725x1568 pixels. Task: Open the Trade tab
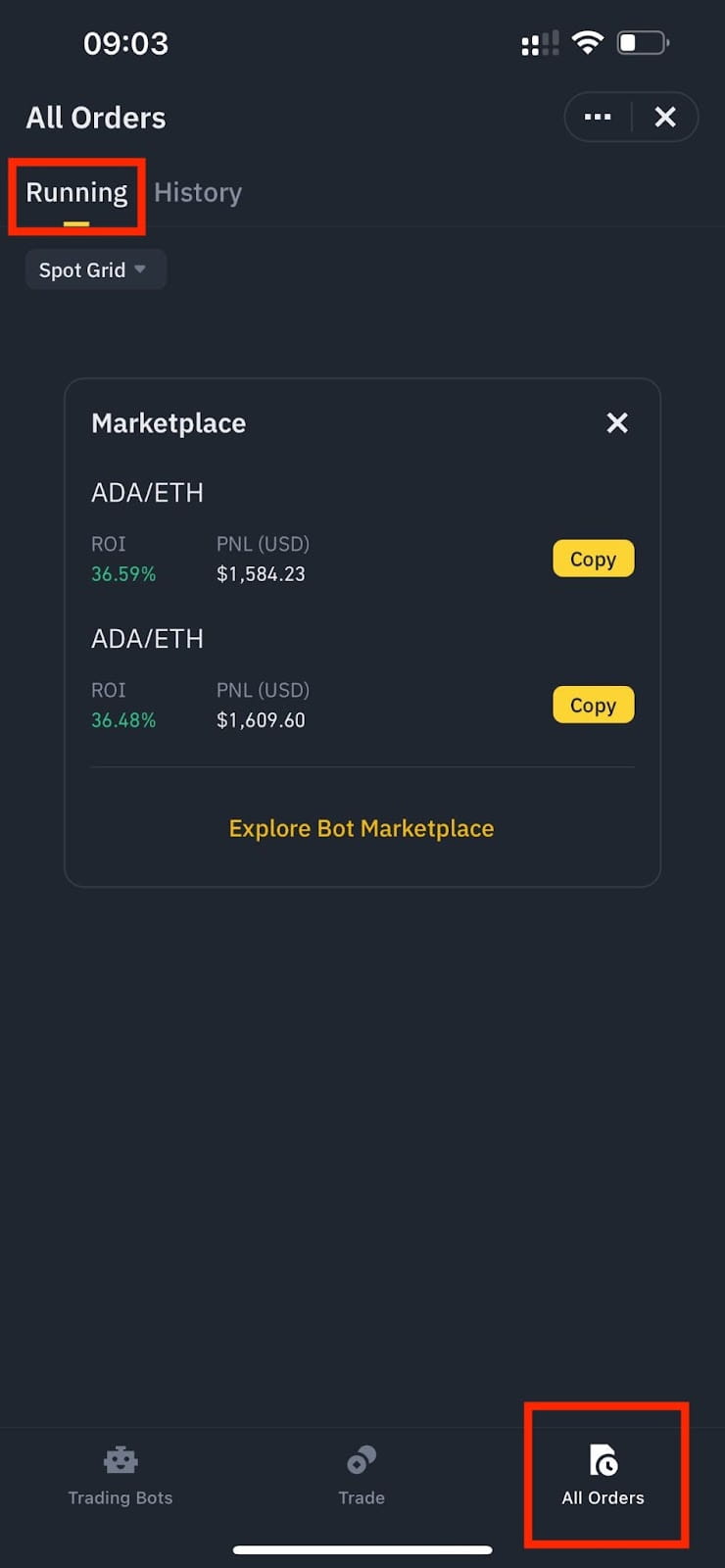pos(362,1476)
